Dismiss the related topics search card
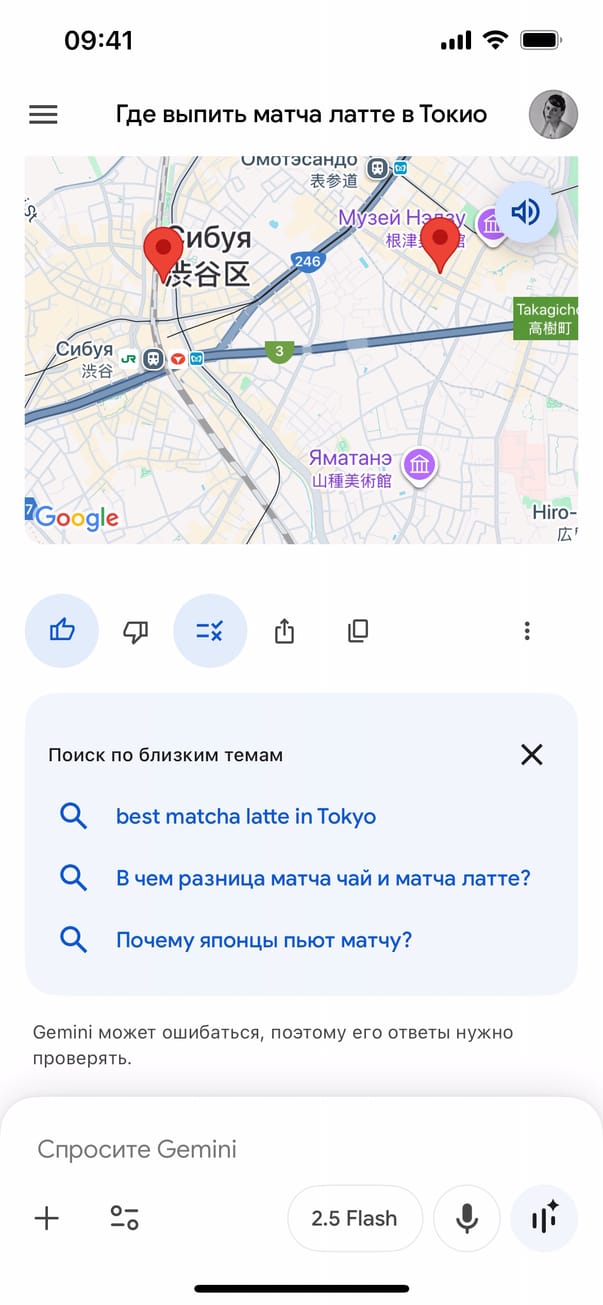This screenshot has width=603, height=1305. click(532, 755)
